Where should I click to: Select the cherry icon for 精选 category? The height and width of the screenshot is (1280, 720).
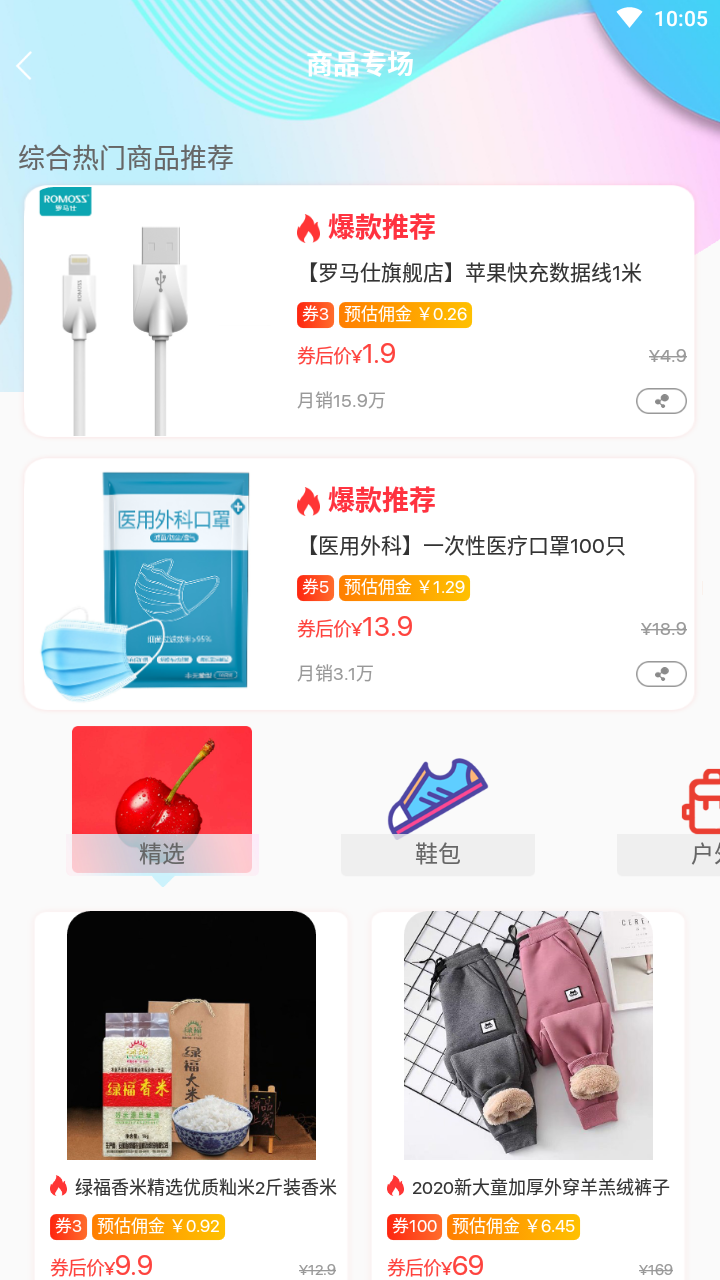(x=162, y=795)
